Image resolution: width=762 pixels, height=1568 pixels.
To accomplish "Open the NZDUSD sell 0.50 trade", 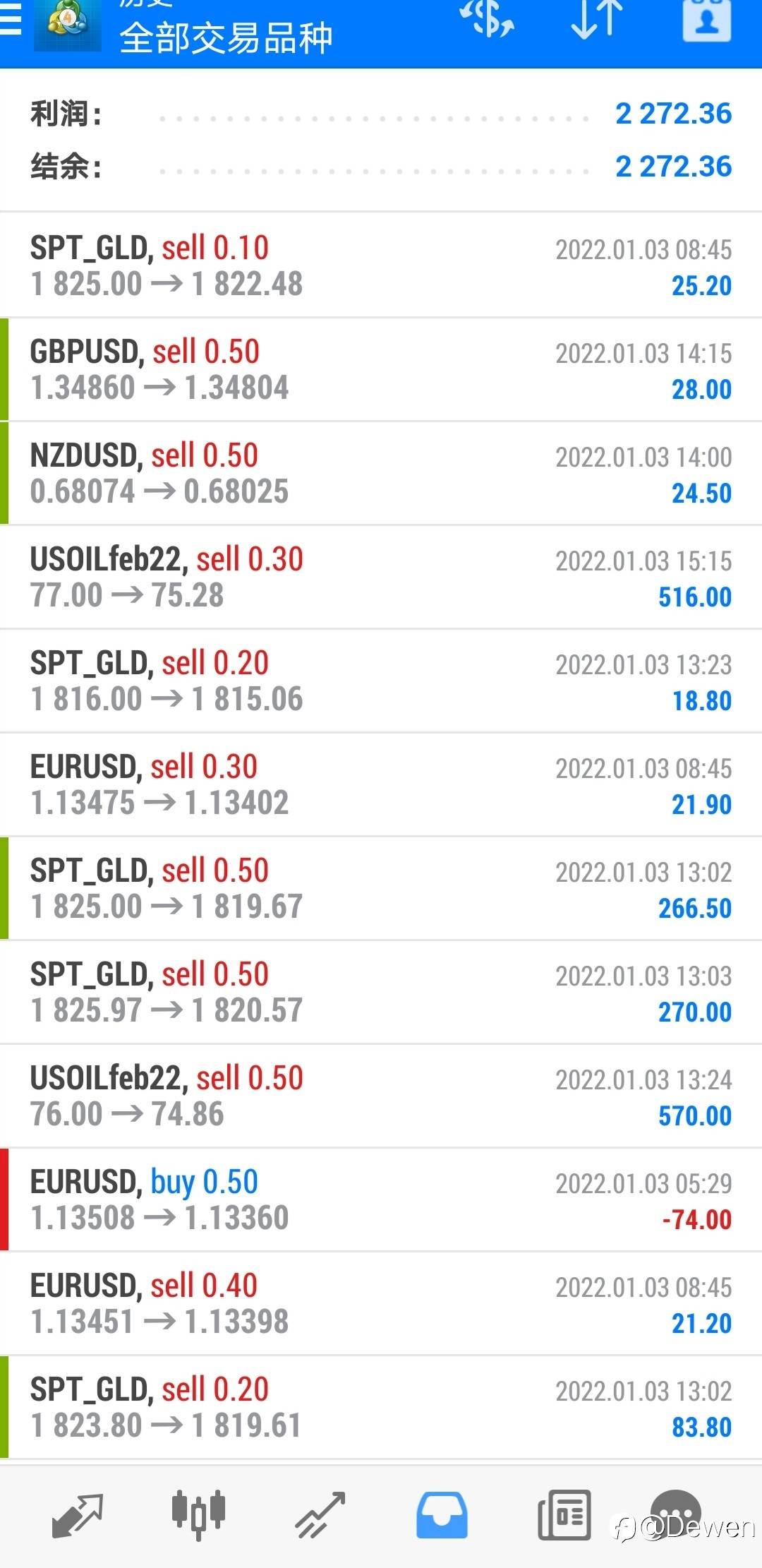I will (x=381, y=473).
